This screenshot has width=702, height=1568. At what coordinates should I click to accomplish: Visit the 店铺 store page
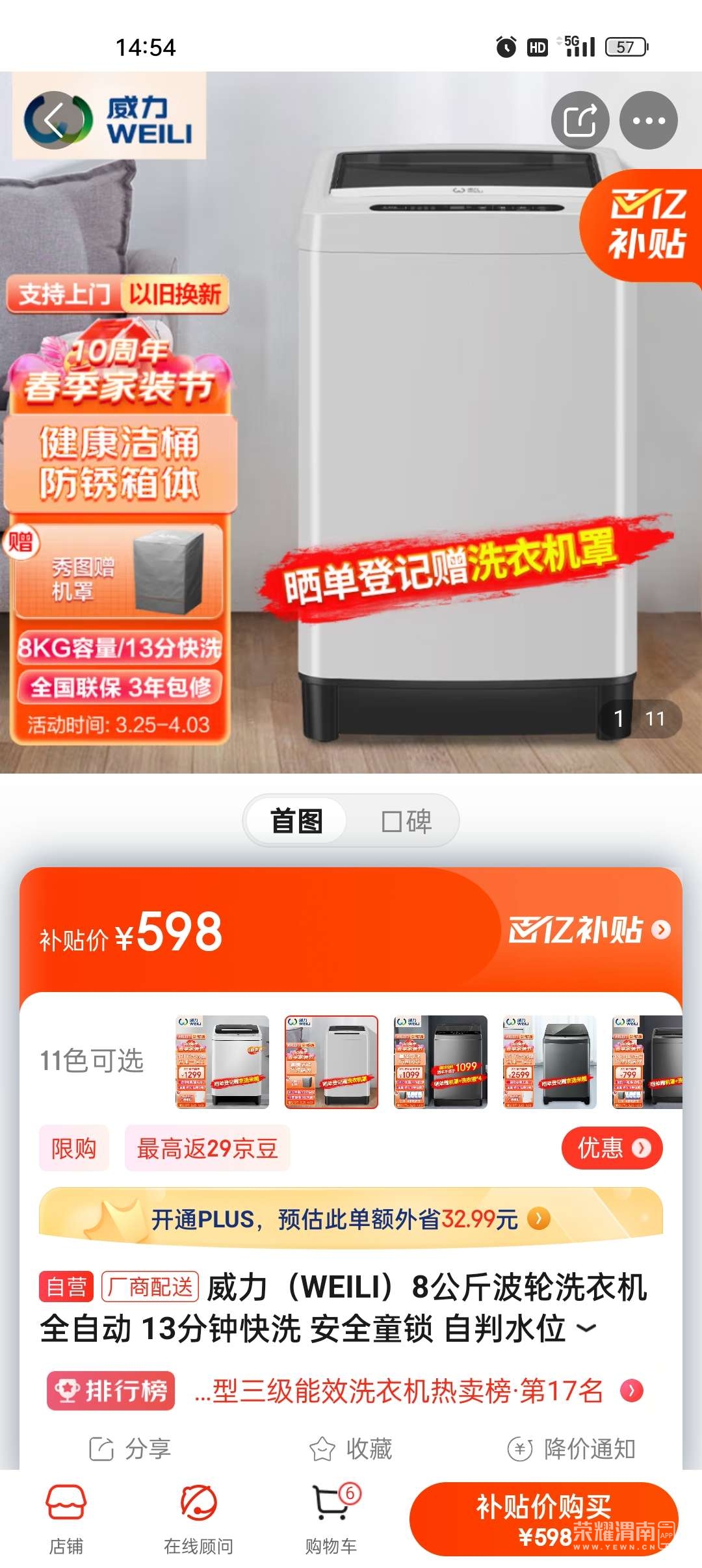point(66,1519)
